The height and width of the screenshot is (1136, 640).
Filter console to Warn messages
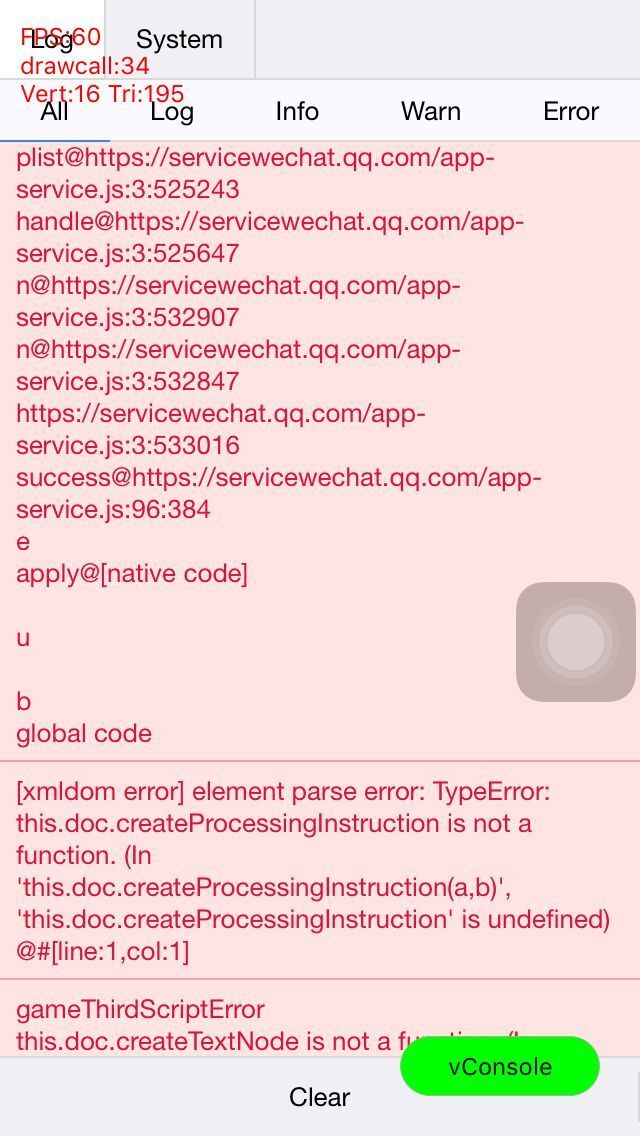[431, 111]
